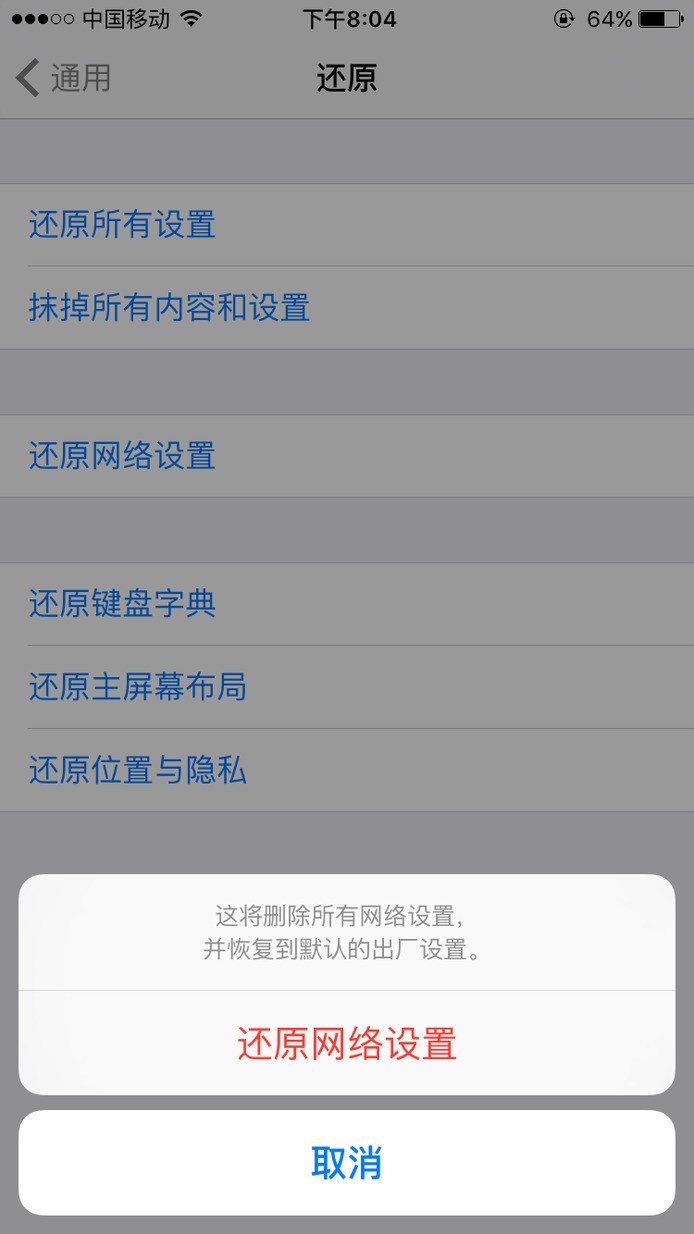Confirm 还原网络设置 in the action sheet
This screenshot has height=1234, width=694.
[347, 1044]
